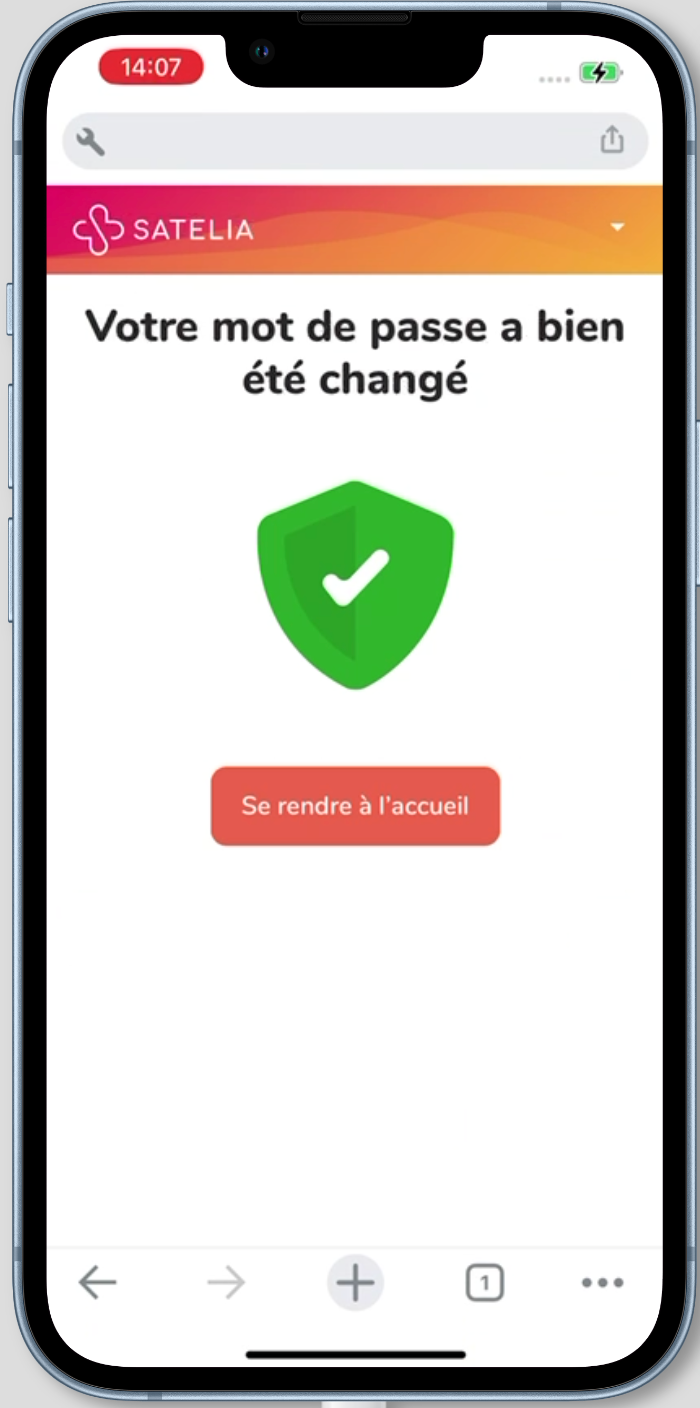Go back to the previous page

[97, 1282]
